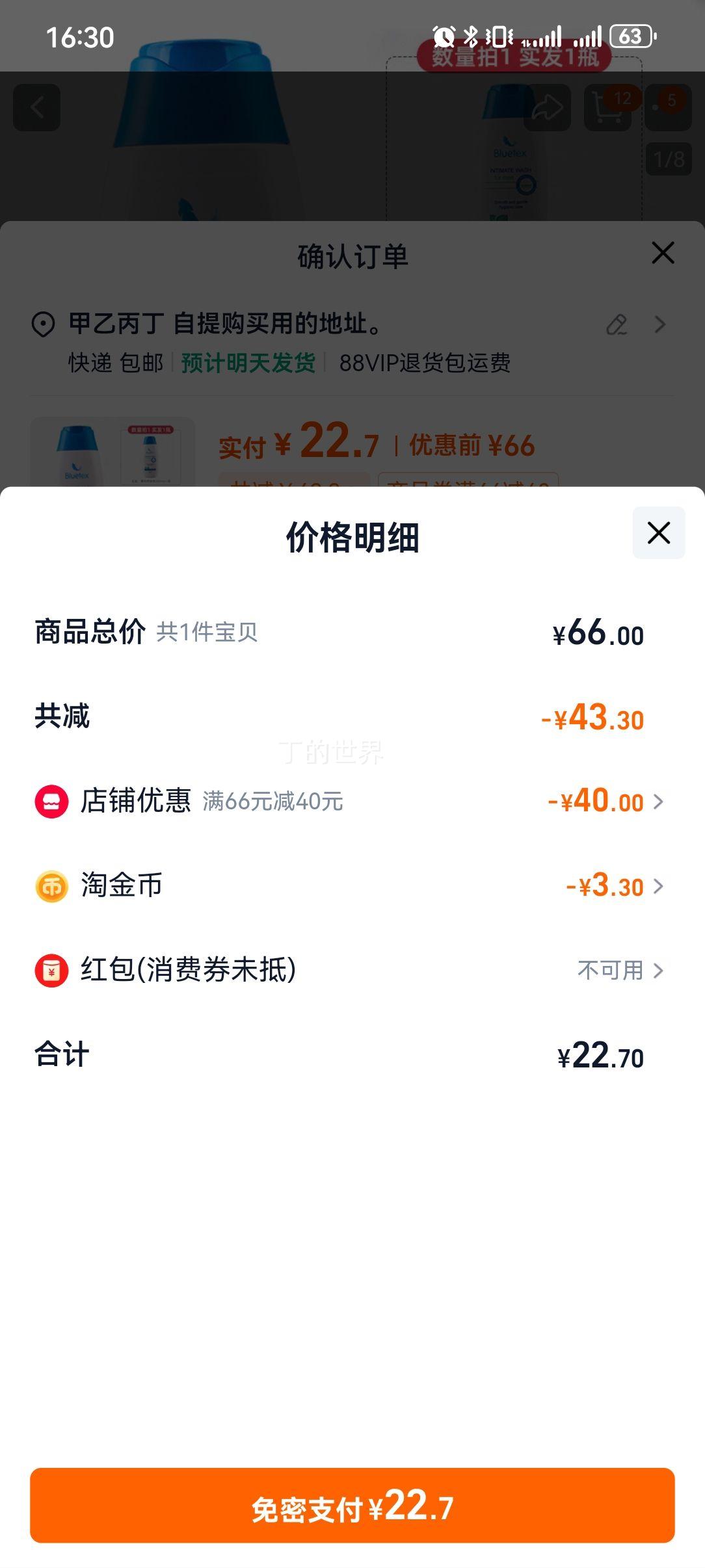Close the 价格明细 price detail sheet
The width and height of the screenshot is (705, 1568).
tap(659, 532)
